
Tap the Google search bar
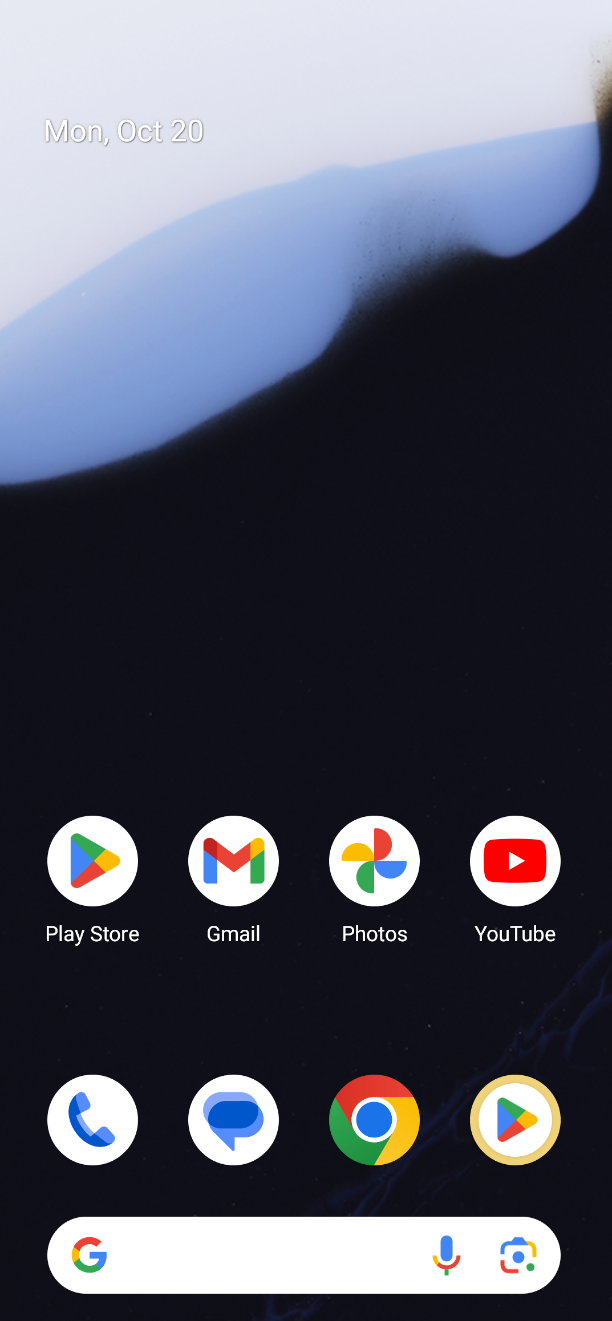pyautogui.click(x=260, y=1255)
